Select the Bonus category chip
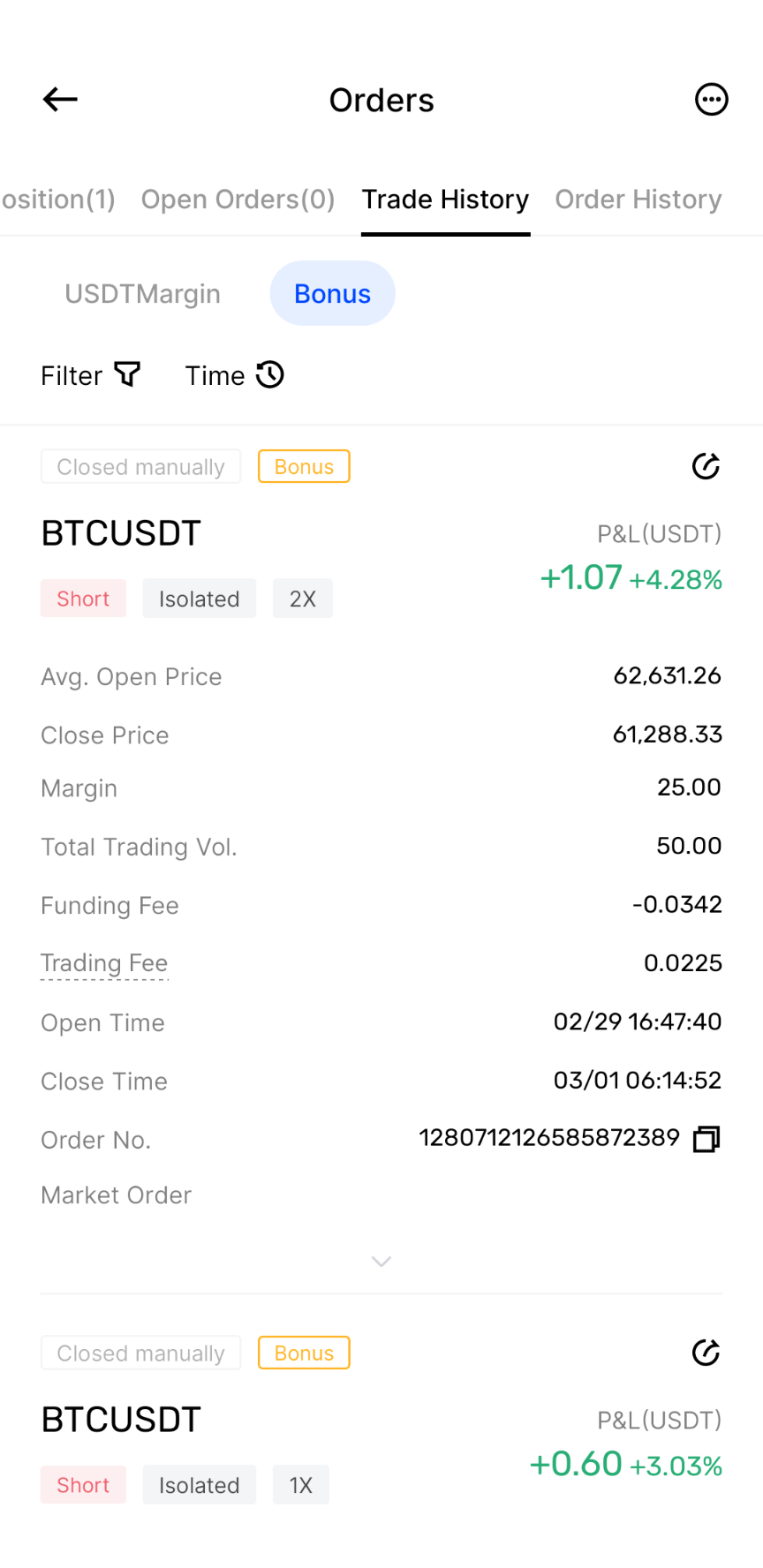 332,294
